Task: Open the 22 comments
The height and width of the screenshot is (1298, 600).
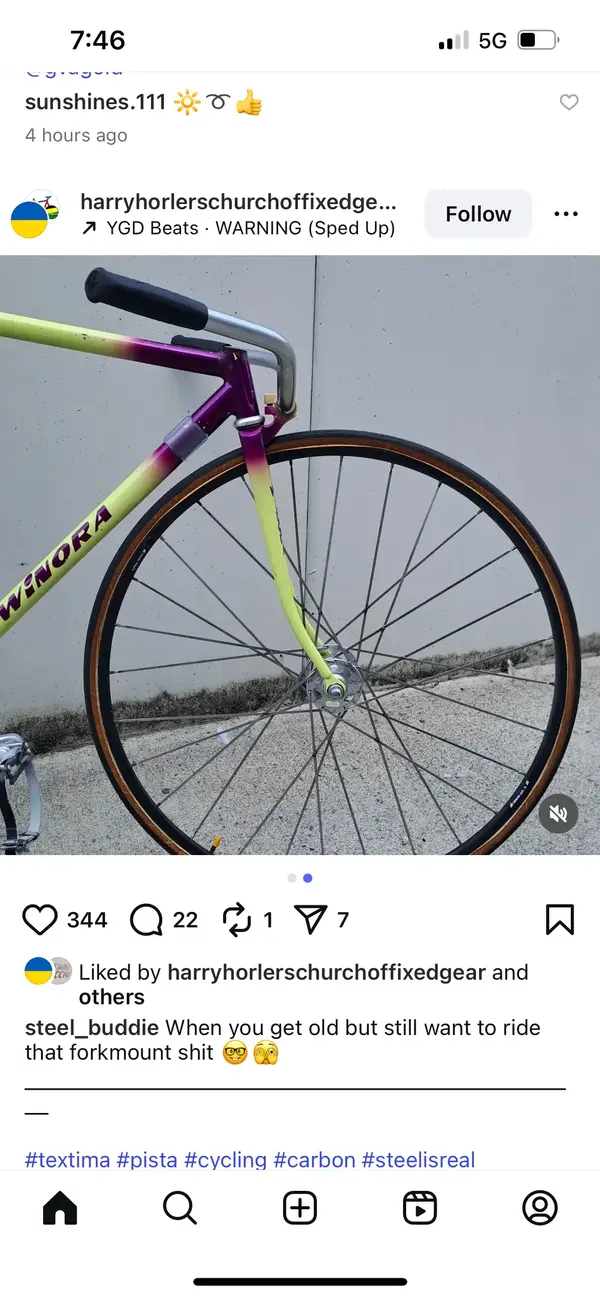Action: tap(147, 919)
